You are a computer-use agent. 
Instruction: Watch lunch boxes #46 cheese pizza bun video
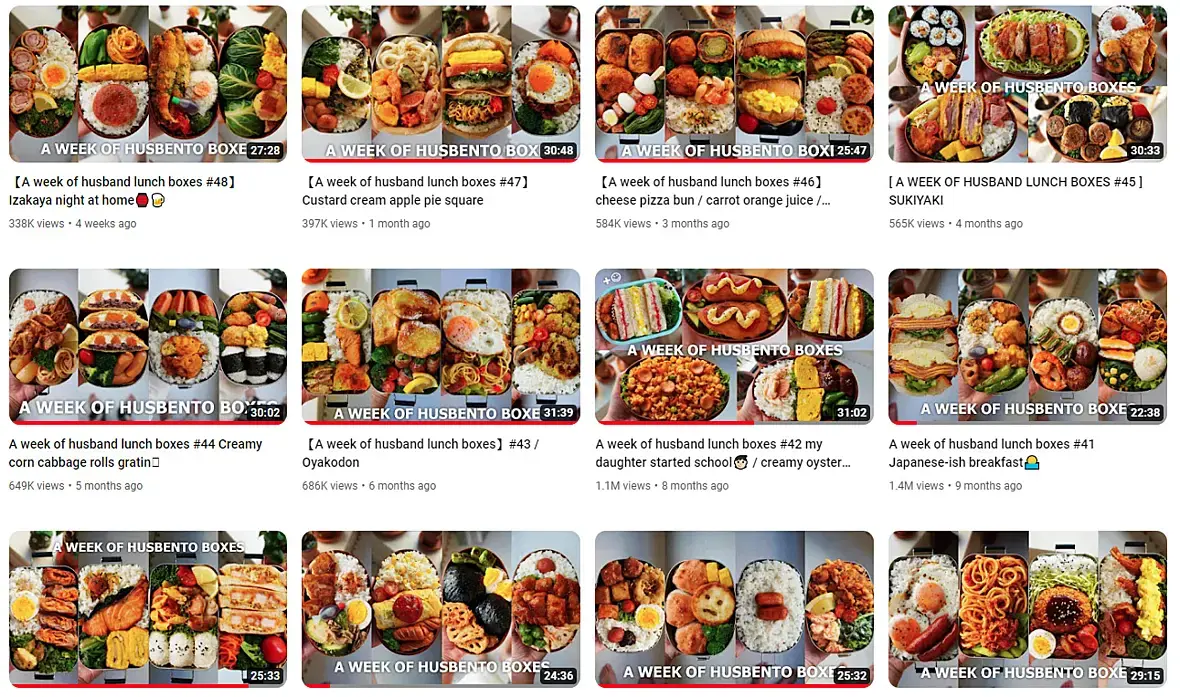click(x=734, y=84)
